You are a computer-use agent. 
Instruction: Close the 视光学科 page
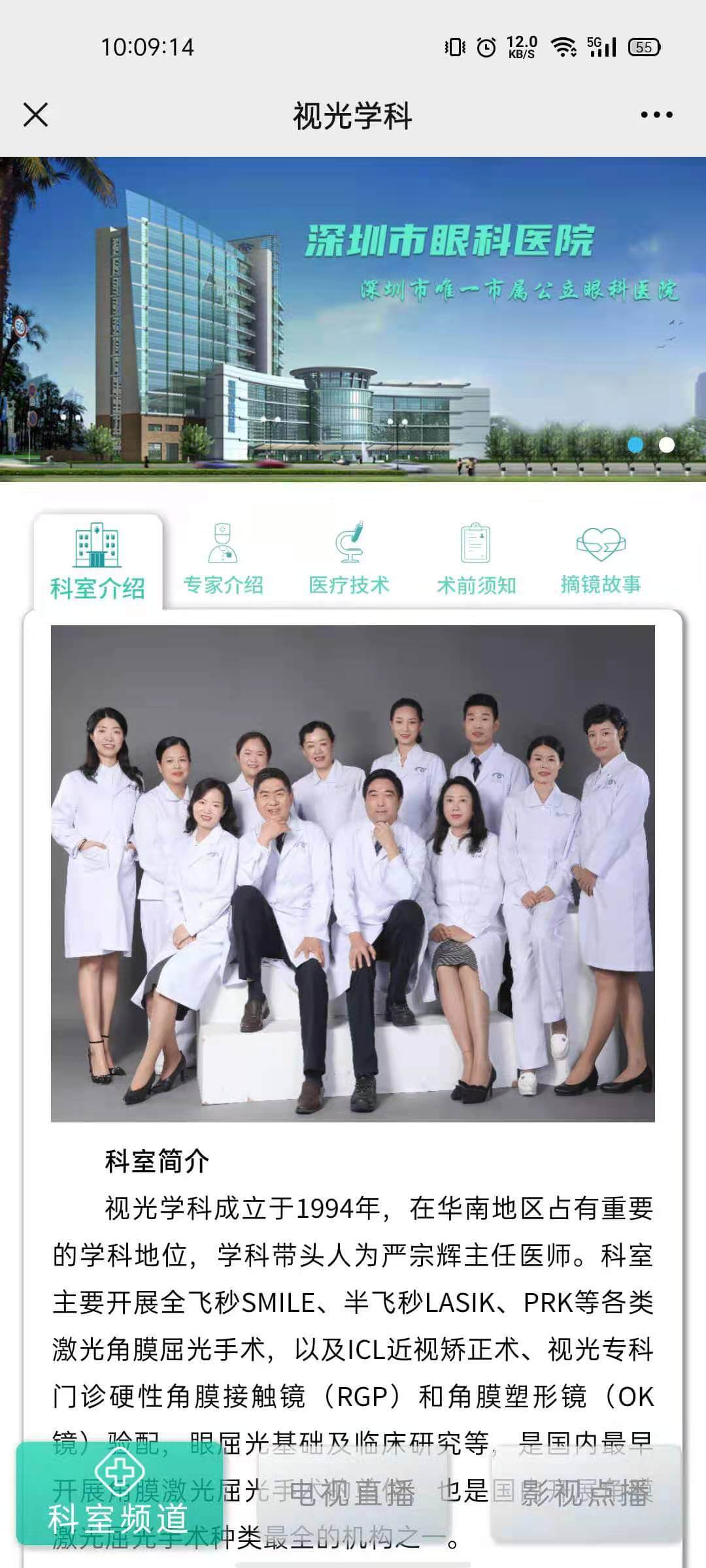pyautogui.click(x=35, y=115)
